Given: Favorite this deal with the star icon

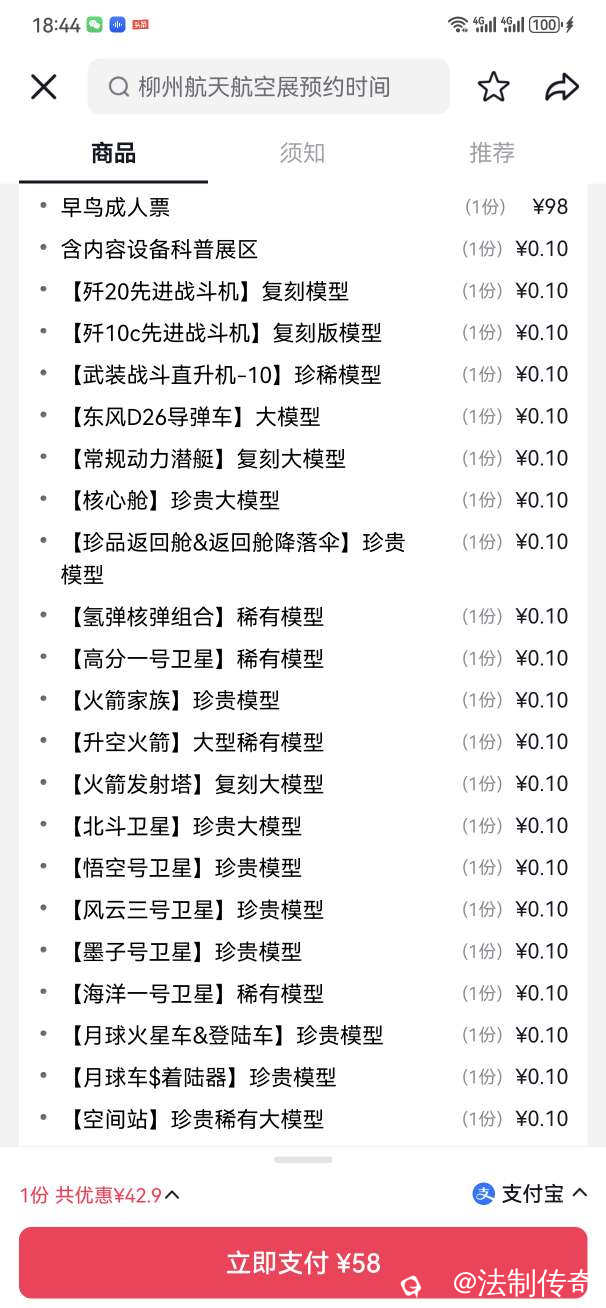Looking at the screenshot, I should click(493, 87).
